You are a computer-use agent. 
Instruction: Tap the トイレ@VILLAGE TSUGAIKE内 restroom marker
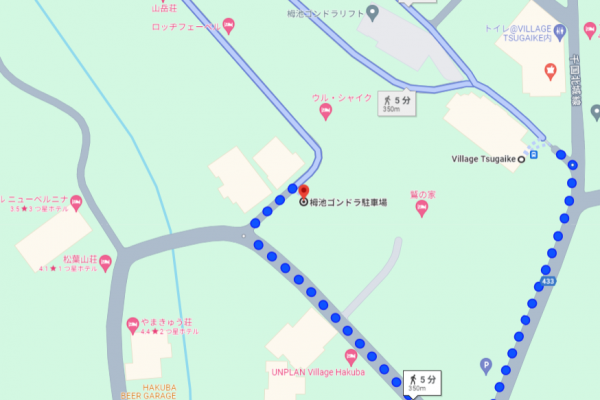[x=562, y=32]
